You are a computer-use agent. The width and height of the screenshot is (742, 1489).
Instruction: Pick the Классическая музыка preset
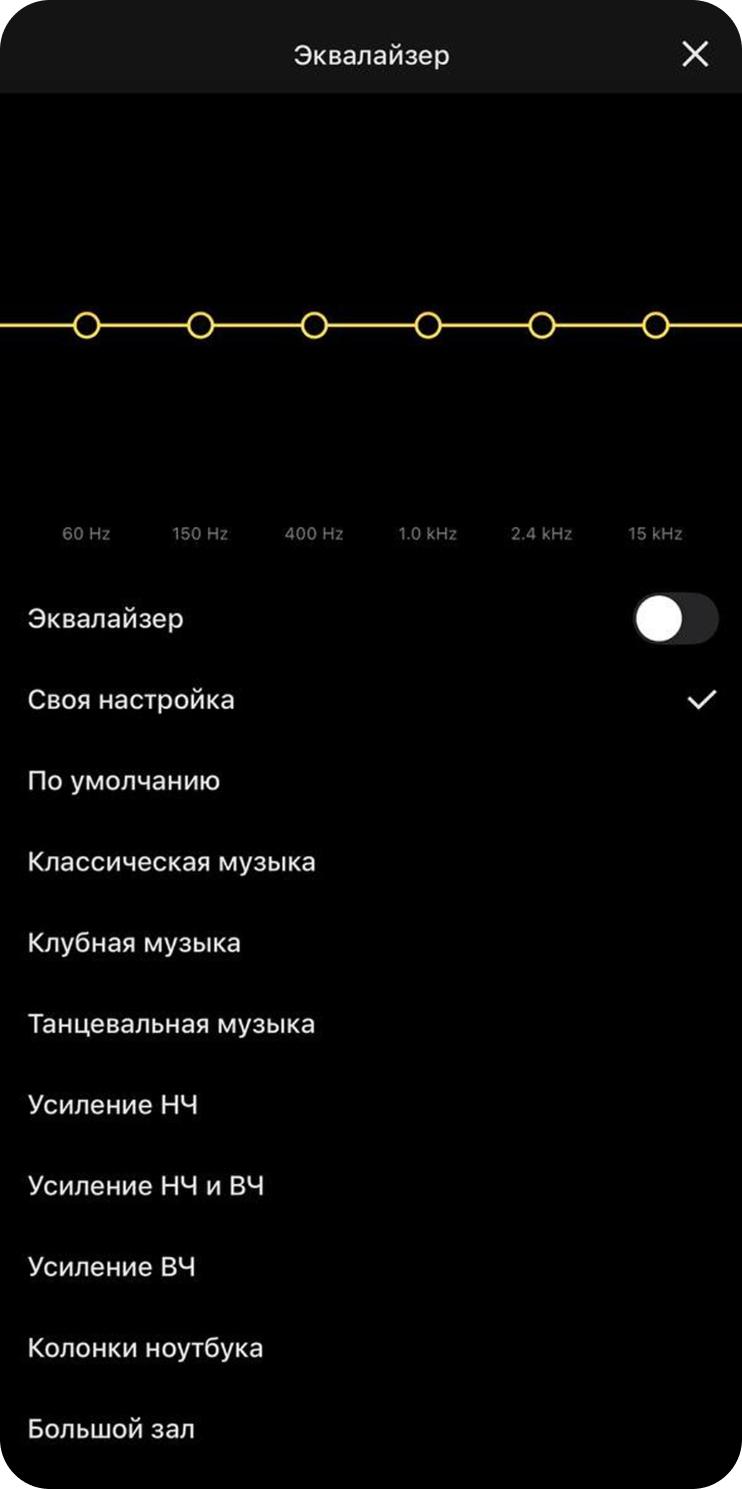point(371,862)
